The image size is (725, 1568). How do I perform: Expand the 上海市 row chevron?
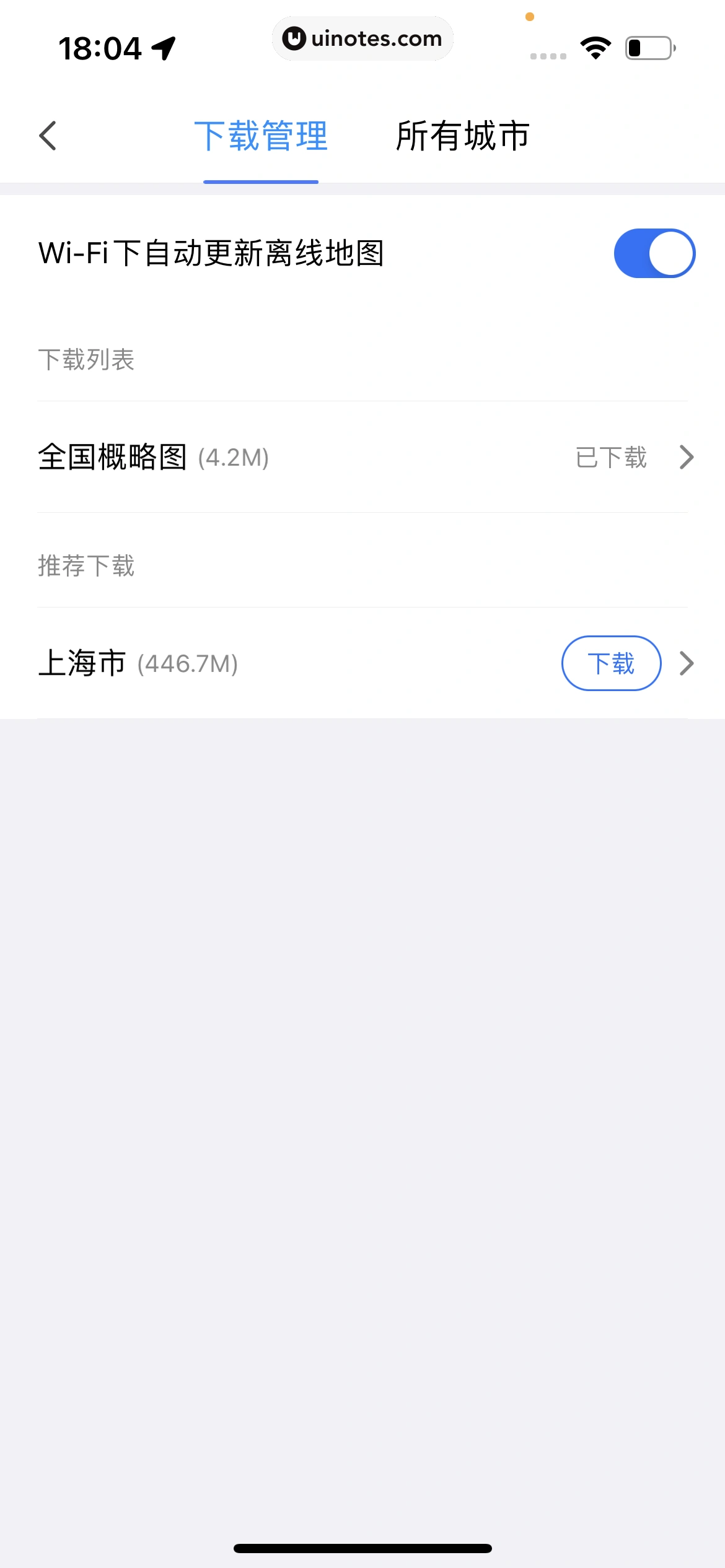pos(687,663)
